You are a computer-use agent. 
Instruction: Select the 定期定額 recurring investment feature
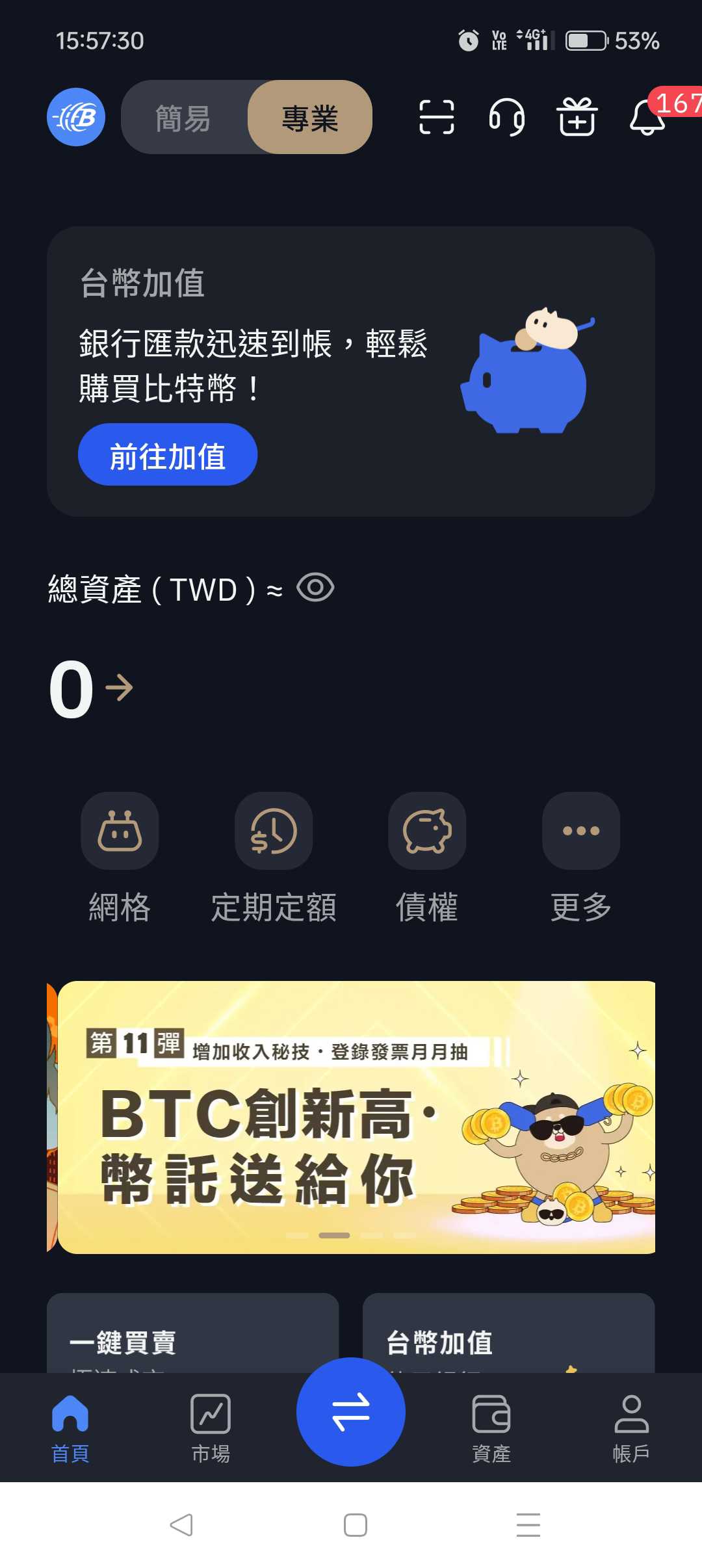coord(274,833)
